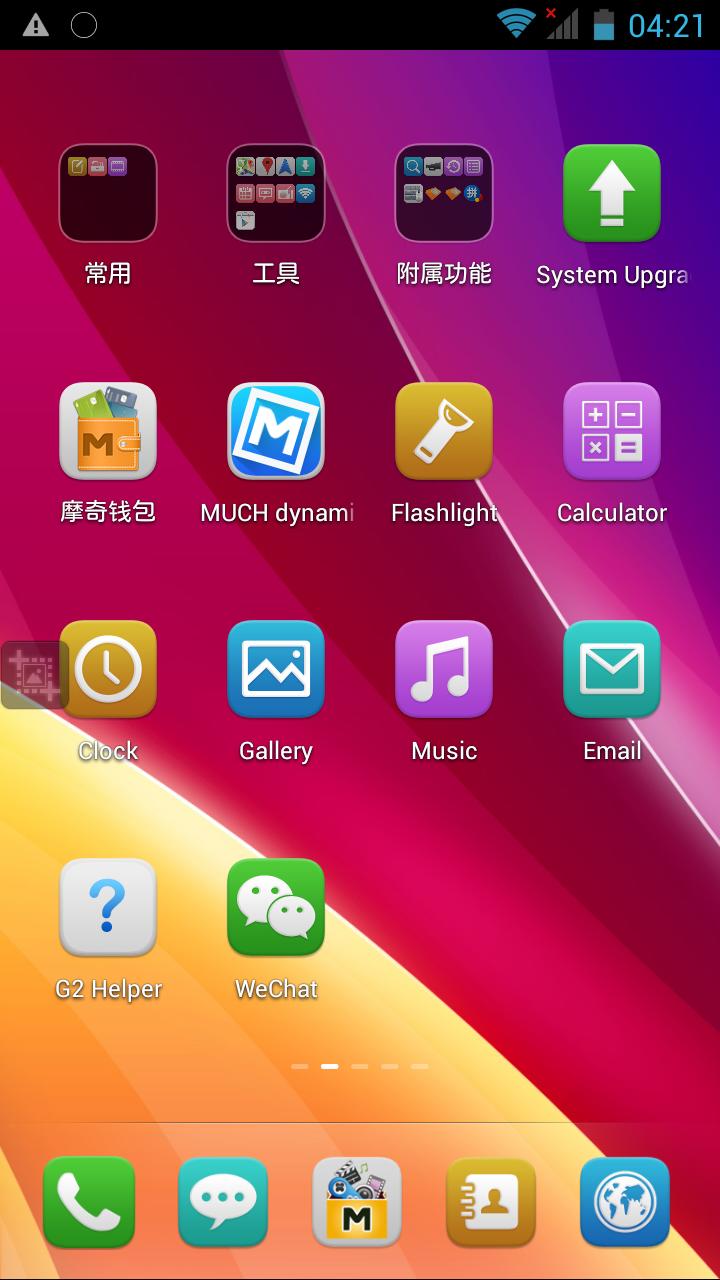This screenshot has height=1280, width=720.
Task: Launch the Calculator
Action: click(x=612, y=432)
